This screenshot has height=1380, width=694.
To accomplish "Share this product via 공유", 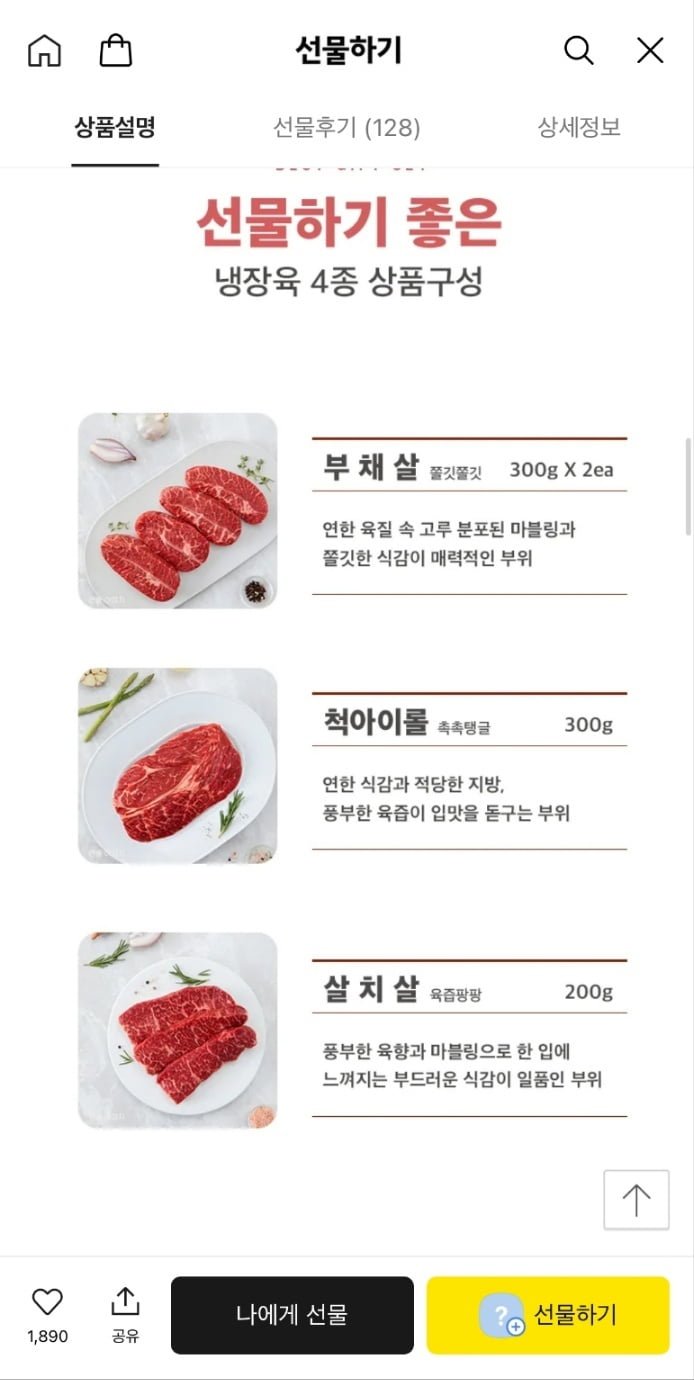I will [x=125, y=1315].
